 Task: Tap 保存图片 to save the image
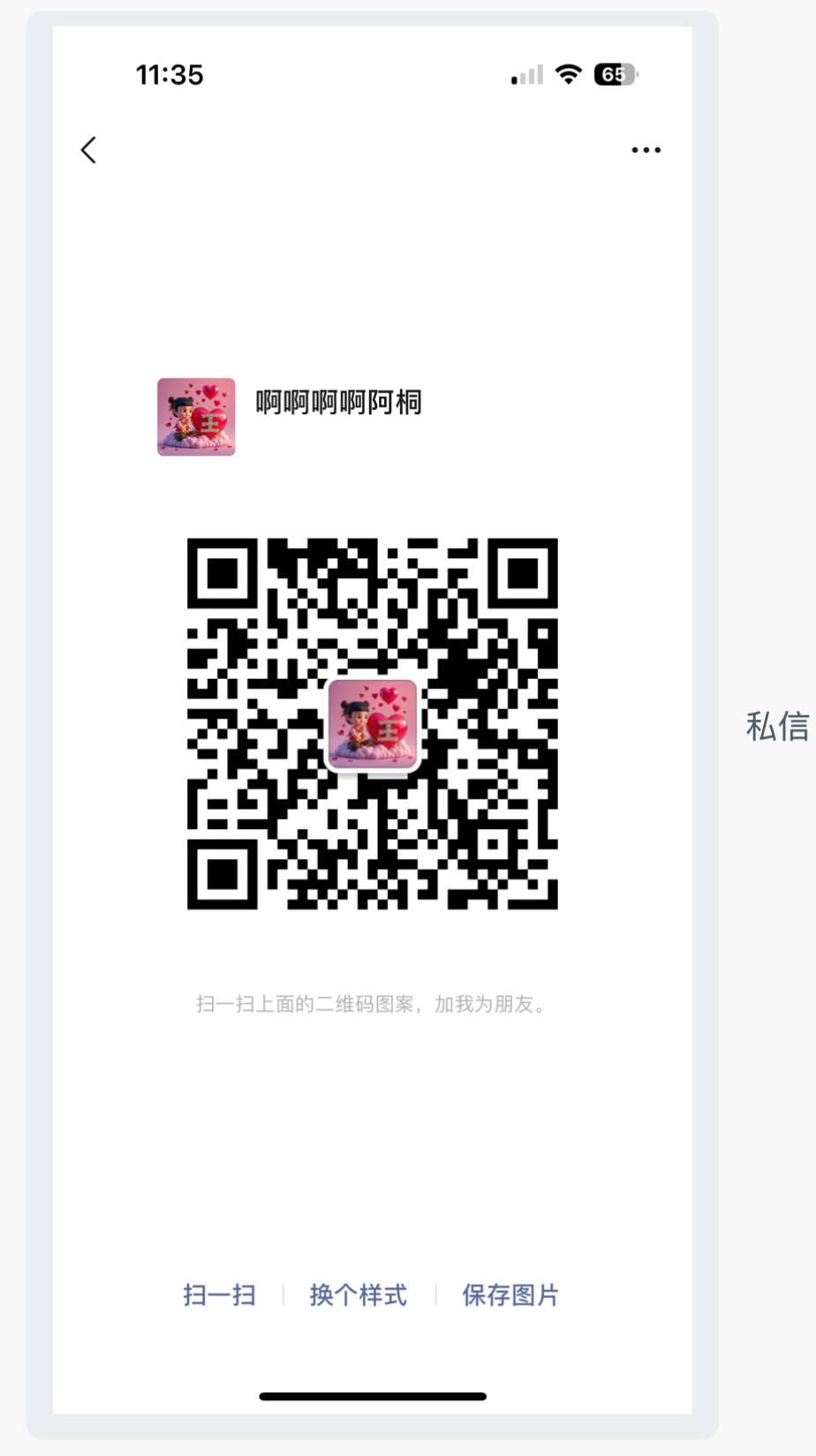click(510, 1295)
